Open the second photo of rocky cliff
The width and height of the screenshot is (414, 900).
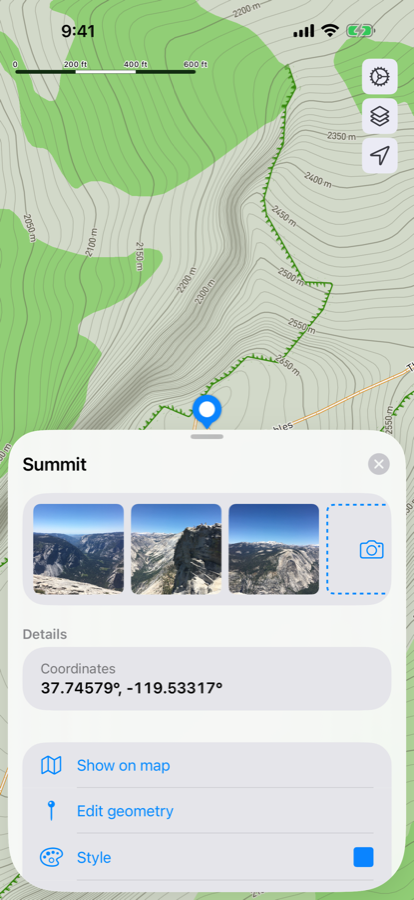click(x=176, y=549)
